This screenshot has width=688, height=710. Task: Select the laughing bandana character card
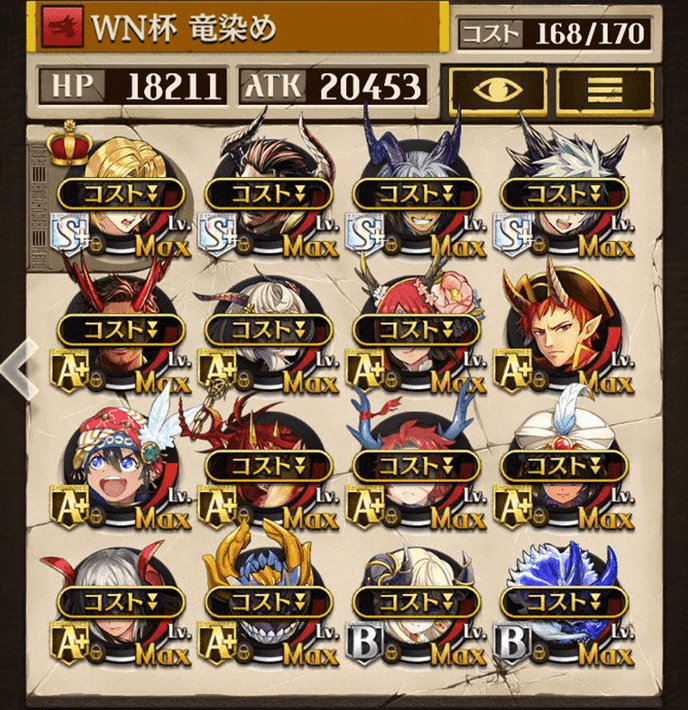[x=120, y=460]
